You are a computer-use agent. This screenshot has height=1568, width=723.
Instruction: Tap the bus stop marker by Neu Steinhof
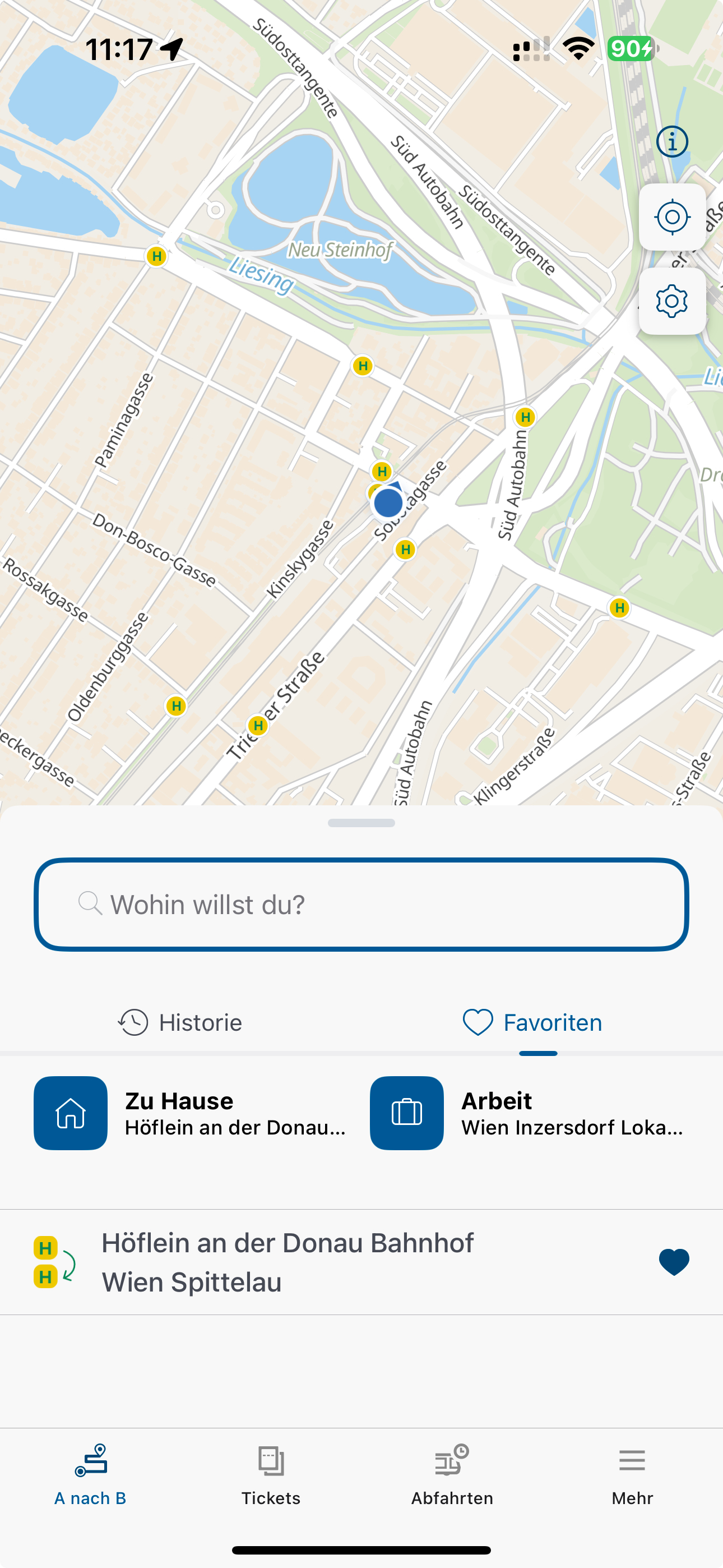point(363,366)
